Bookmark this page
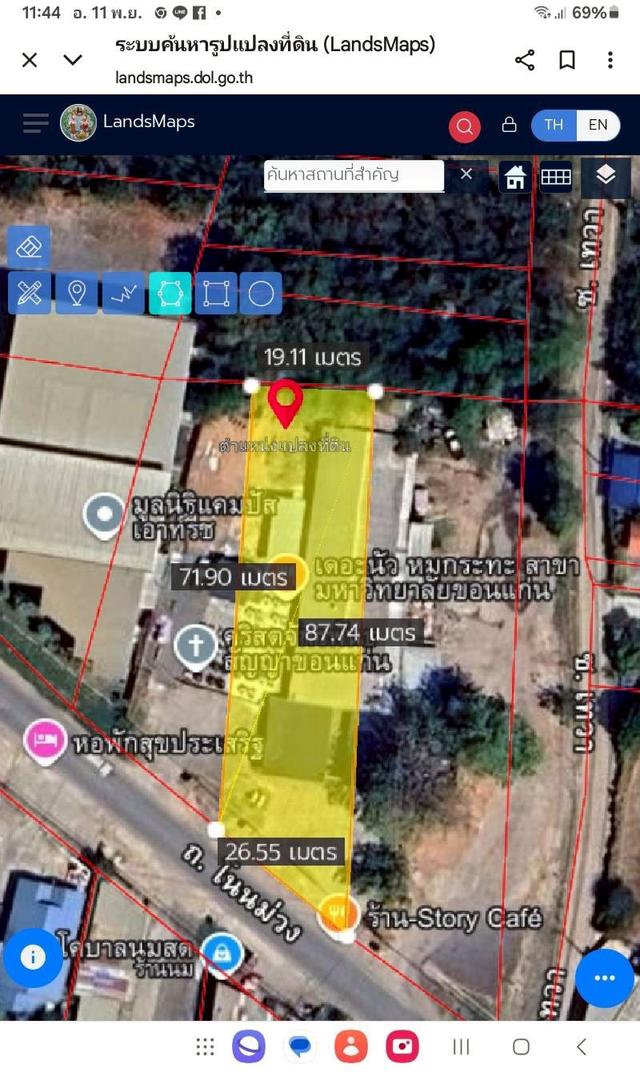Screen dimensions: 640x1072 tap(567, 60)
